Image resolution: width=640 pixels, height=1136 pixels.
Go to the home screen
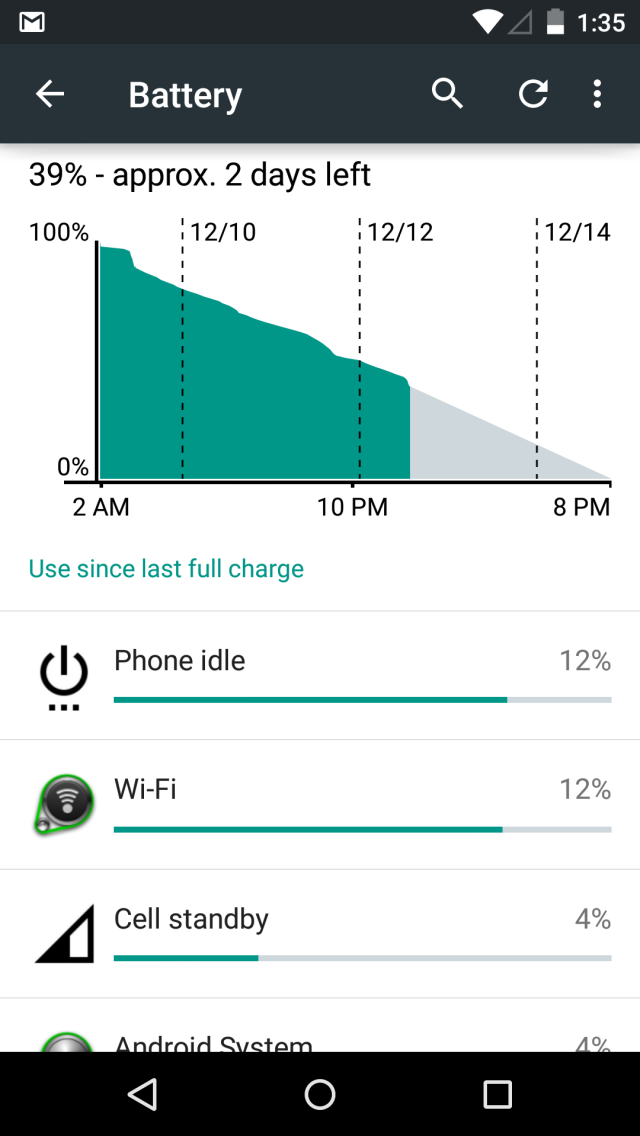point(320,1094)
